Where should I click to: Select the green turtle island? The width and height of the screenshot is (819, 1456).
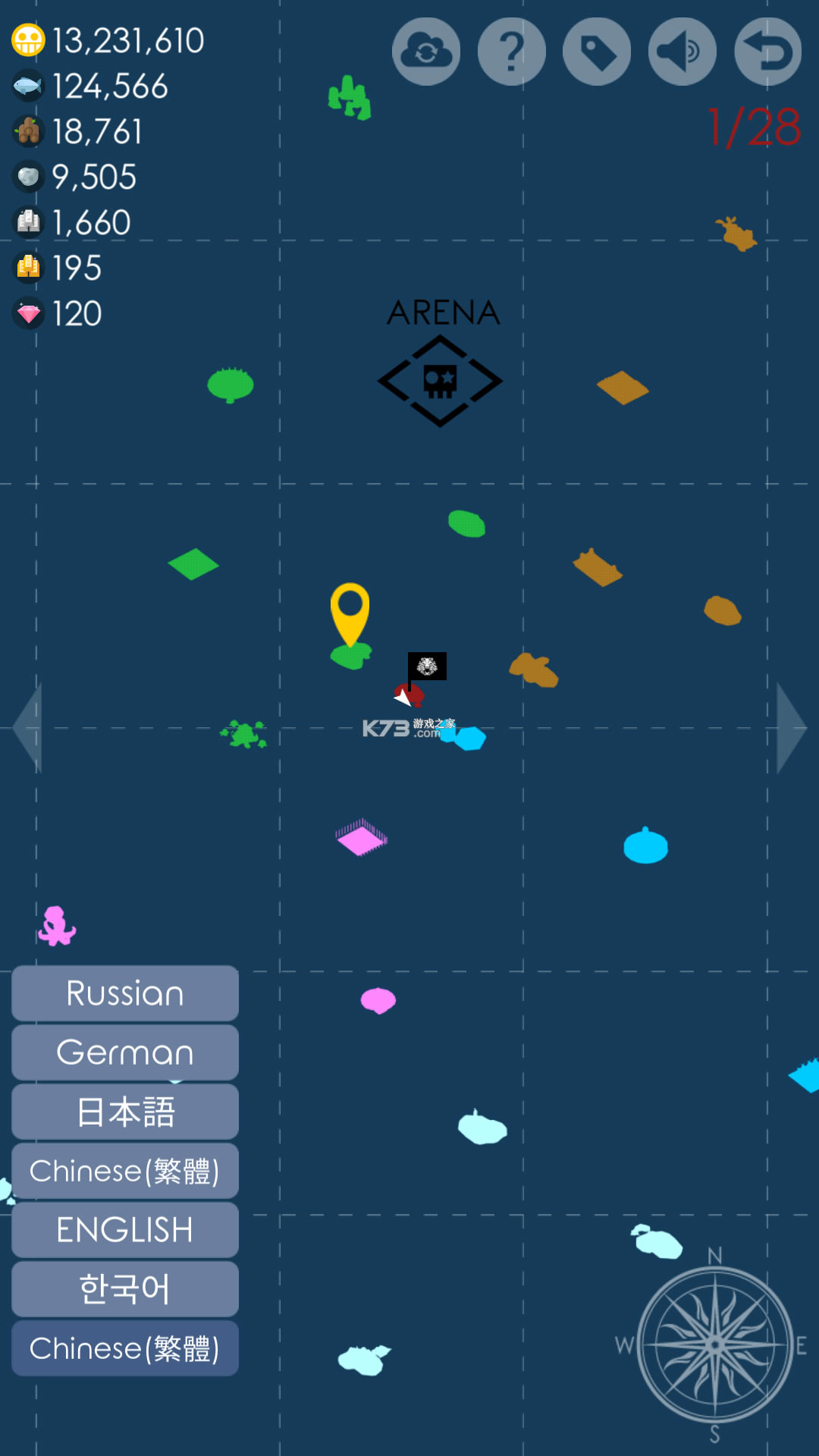244,734
